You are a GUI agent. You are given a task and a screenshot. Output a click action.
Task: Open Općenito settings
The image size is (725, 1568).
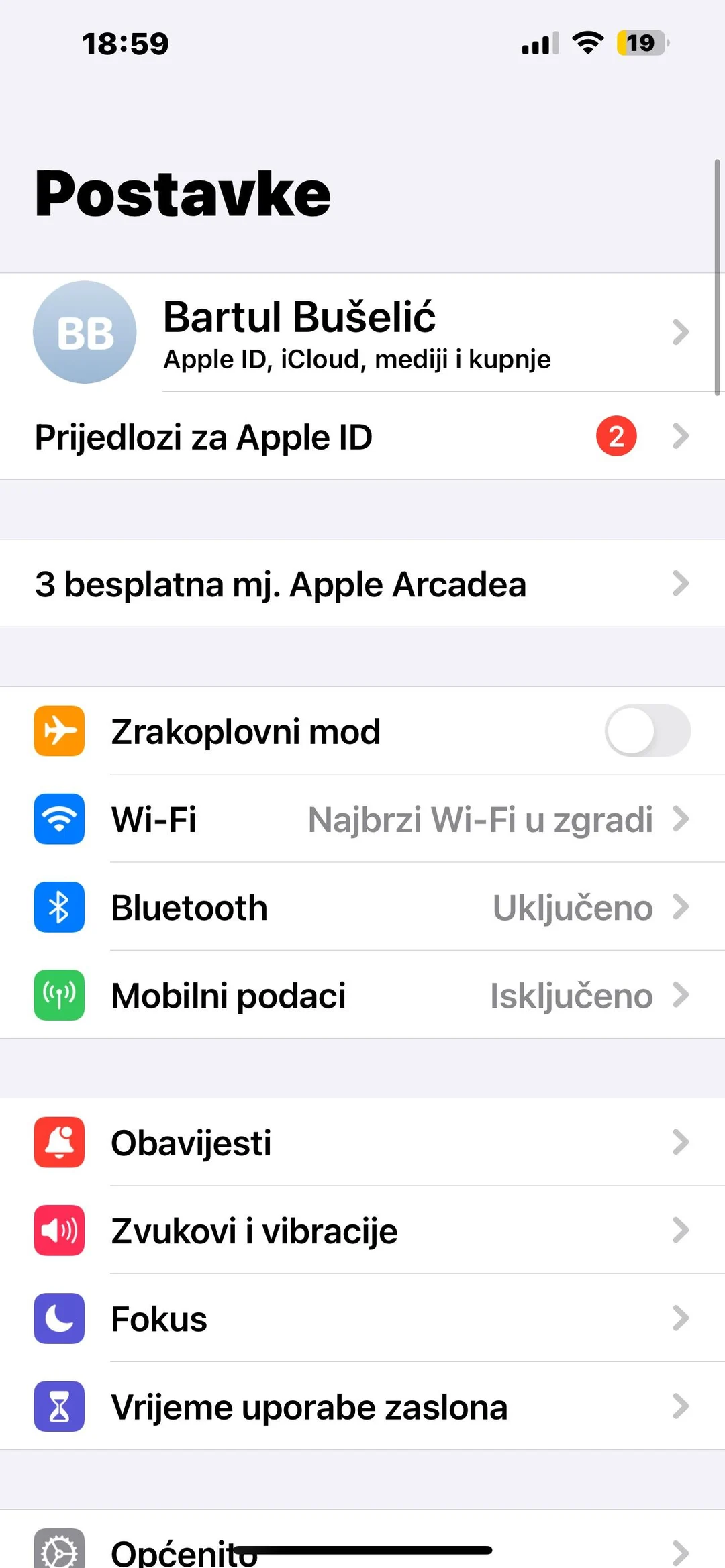click(269, 1550)
